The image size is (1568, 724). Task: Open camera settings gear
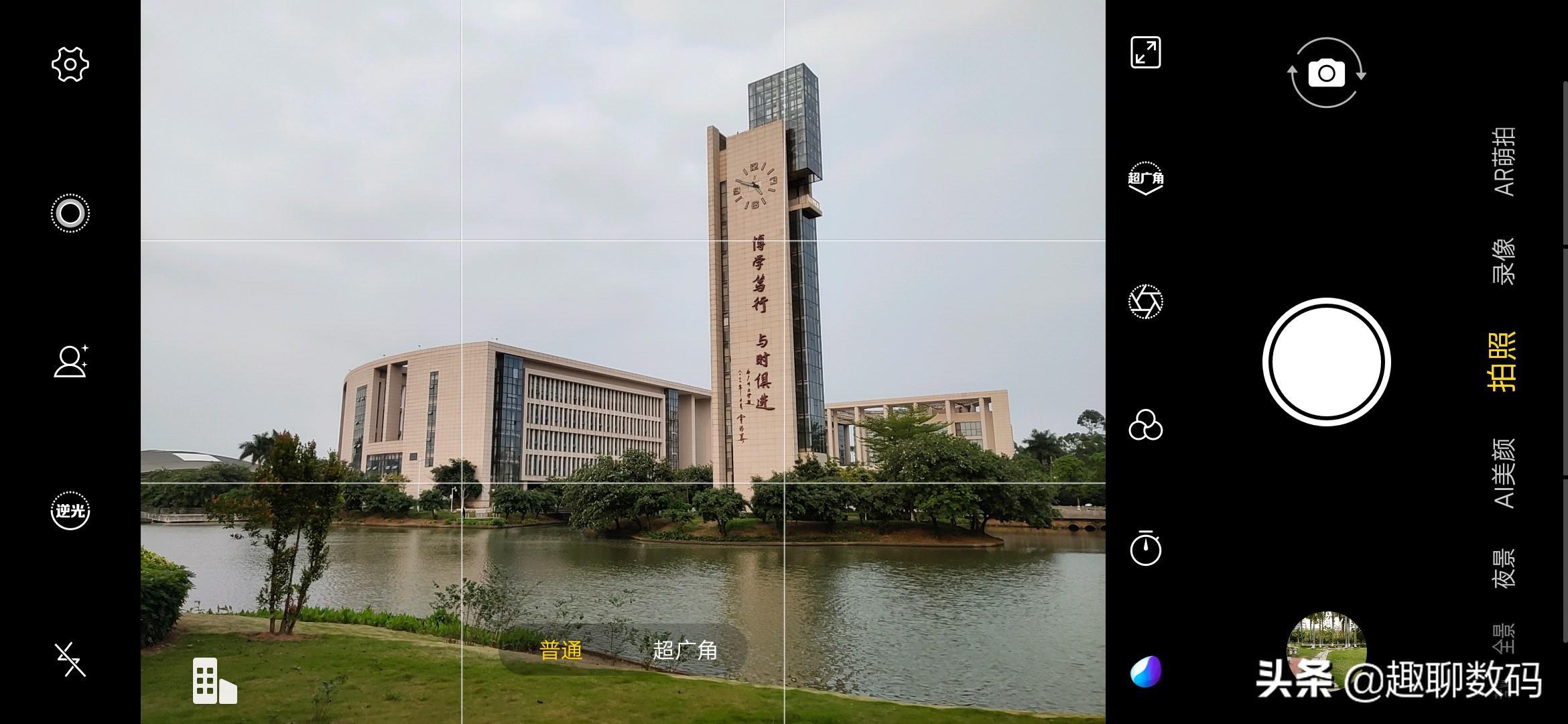70,65
